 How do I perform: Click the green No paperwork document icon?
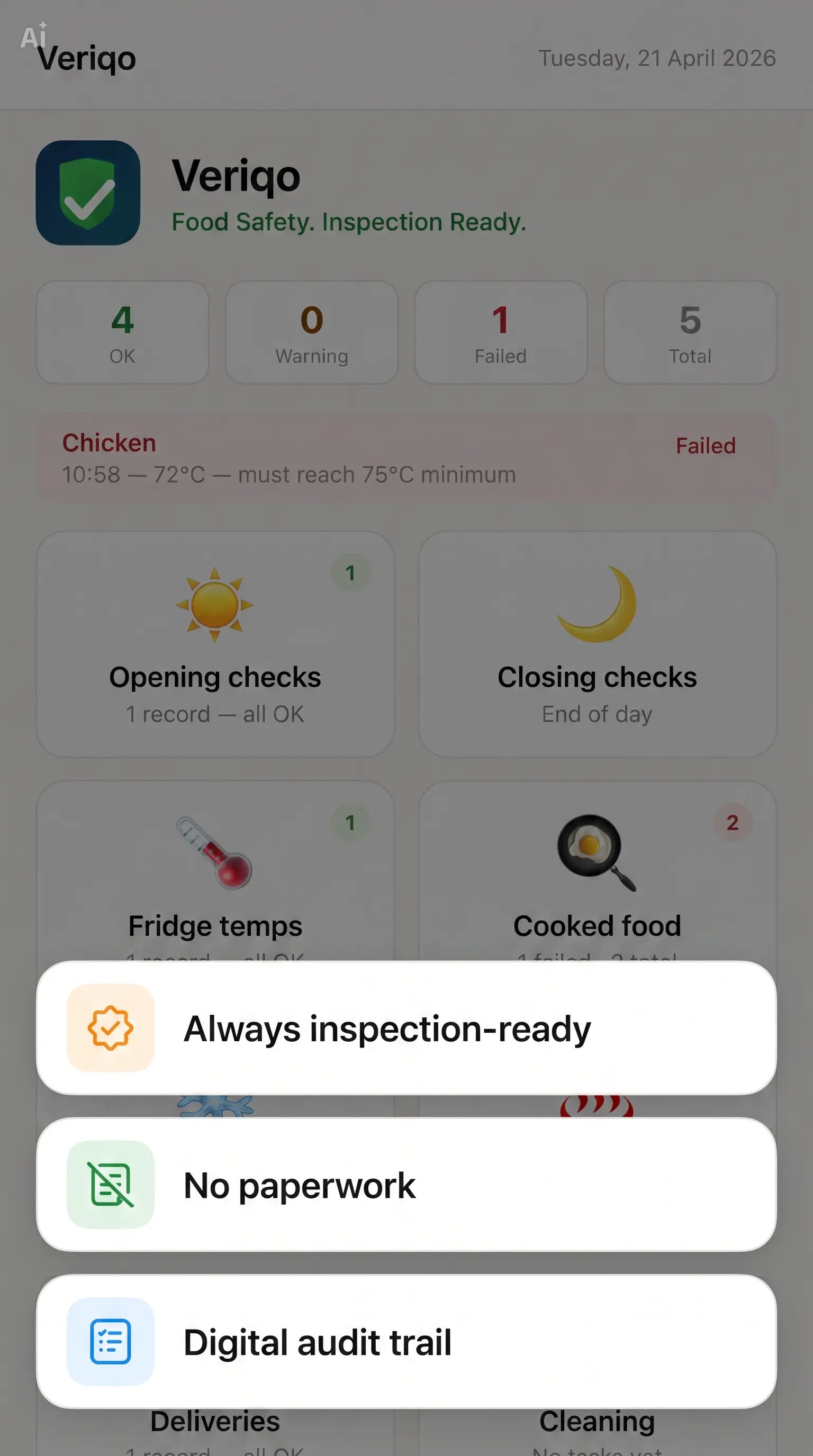click(x=111, y=1184)
